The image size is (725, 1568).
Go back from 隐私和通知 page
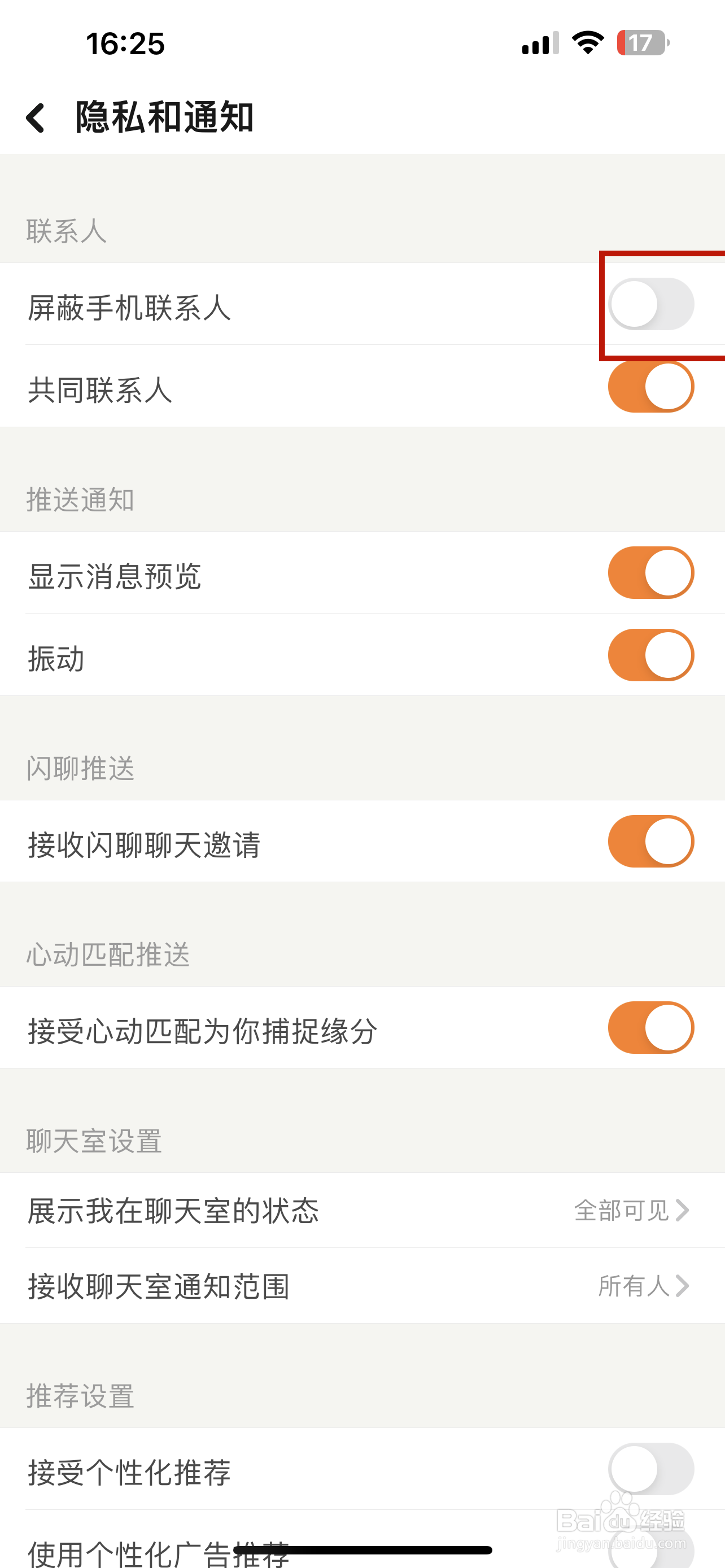(36, 117)
